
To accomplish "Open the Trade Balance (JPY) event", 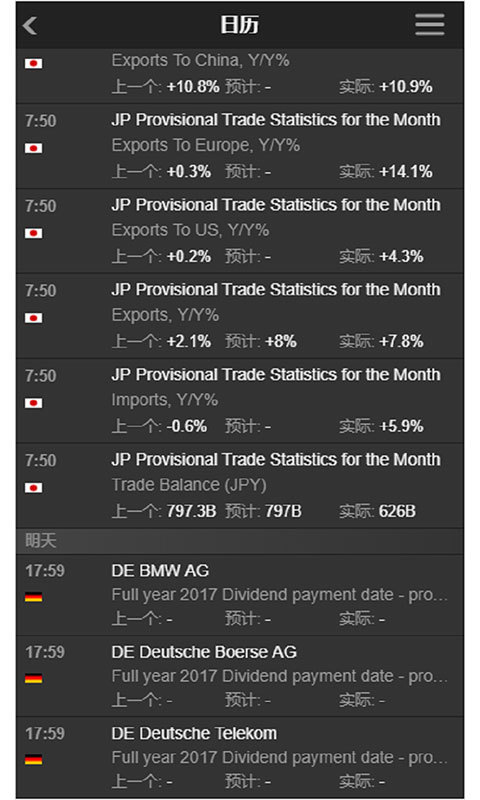I will (240, 485).
